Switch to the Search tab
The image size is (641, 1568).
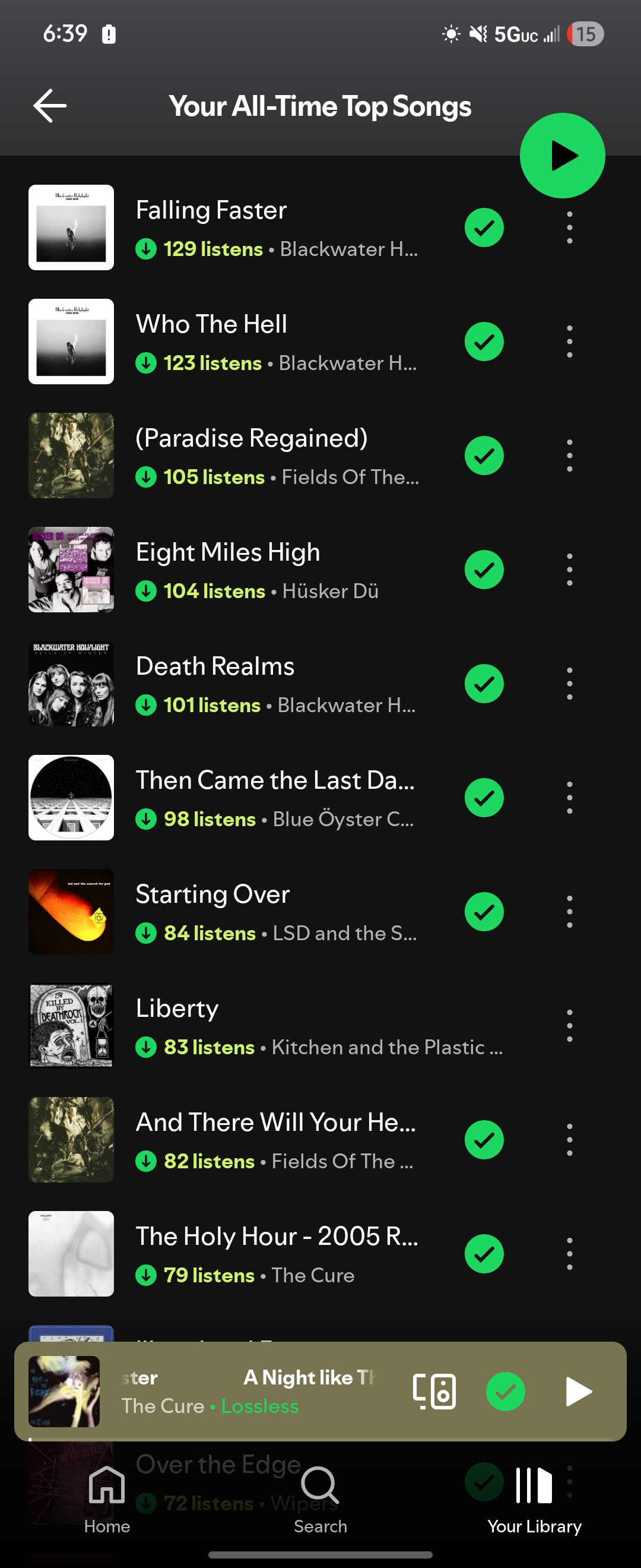320,1500
